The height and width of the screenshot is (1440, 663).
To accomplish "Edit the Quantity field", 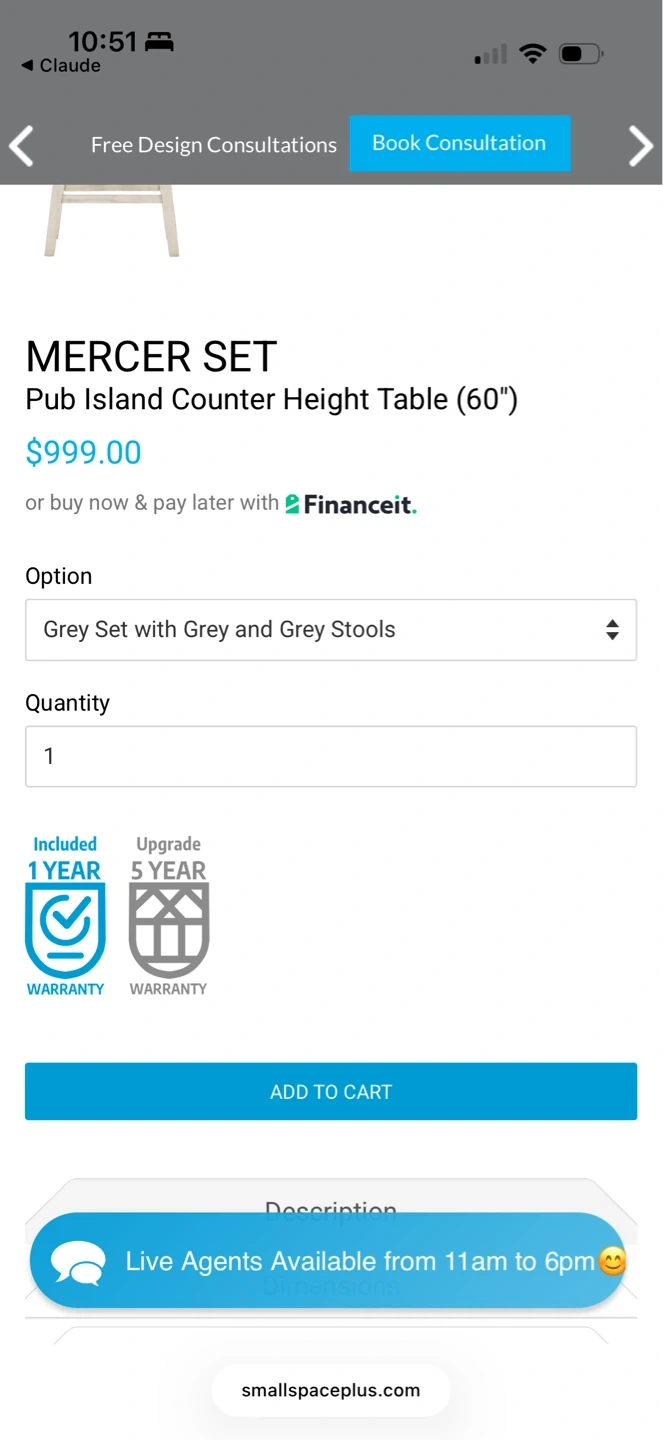I will click(x=330, y=756).
